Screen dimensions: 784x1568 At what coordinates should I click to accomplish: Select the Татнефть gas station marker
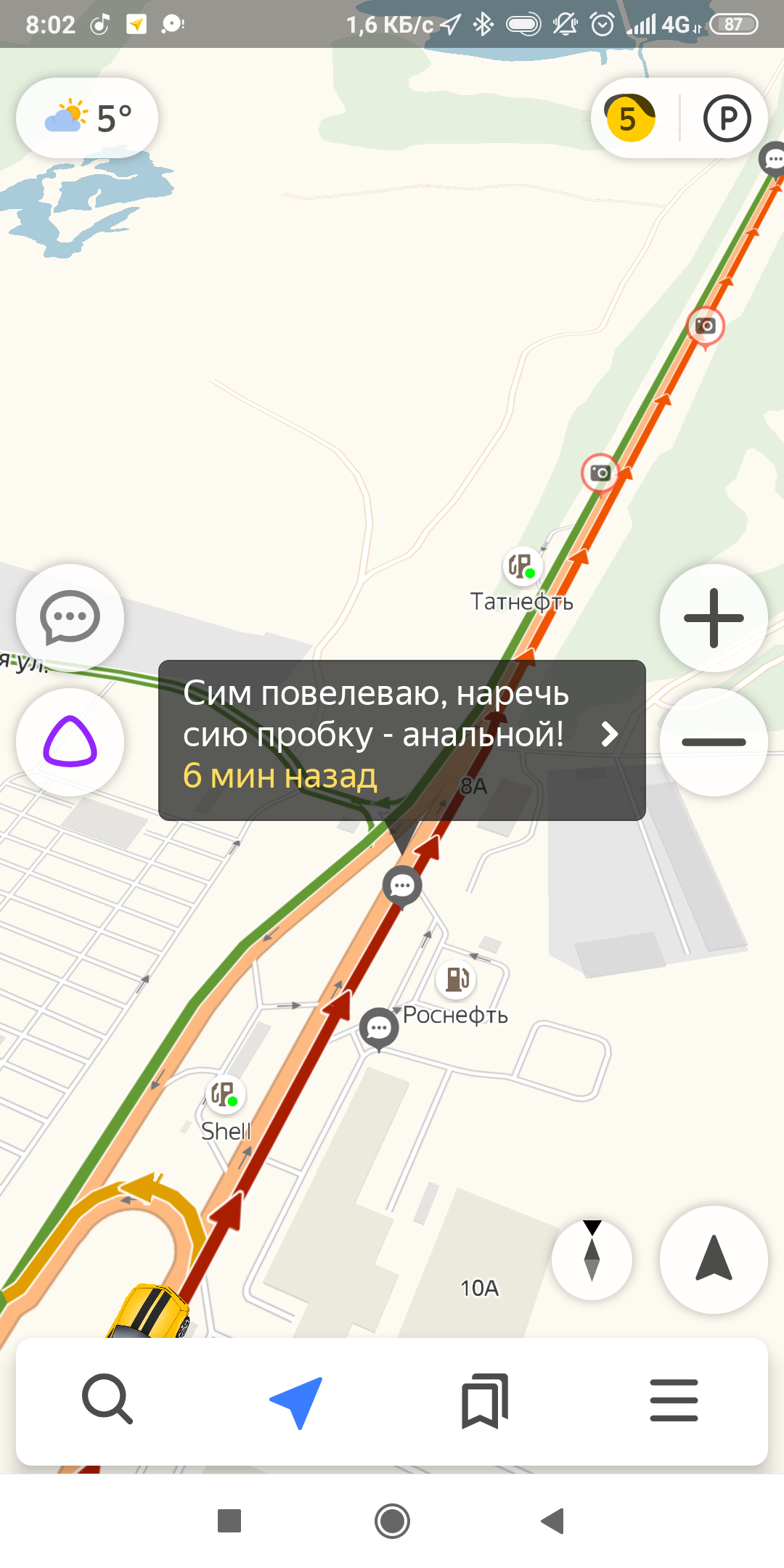point(521,565)
